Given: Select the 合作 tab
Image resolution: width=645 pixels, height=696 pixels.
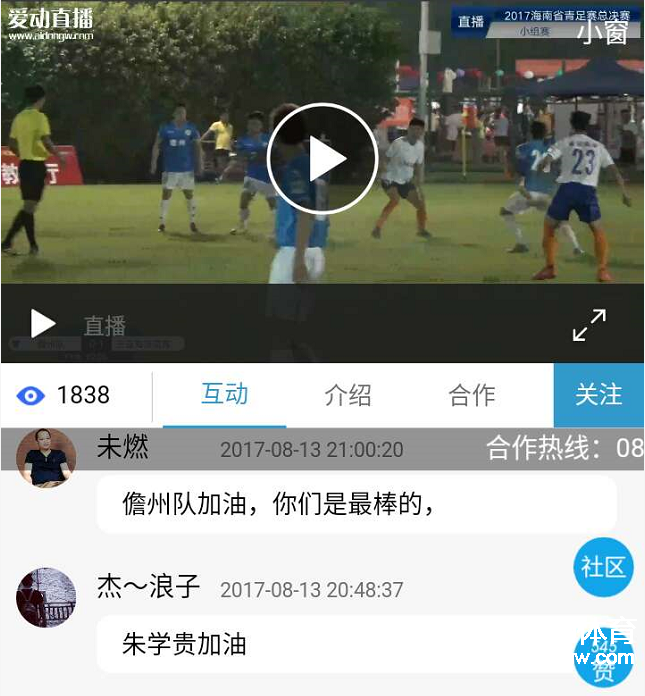Looking at the screenshot, I should (472, 394).
